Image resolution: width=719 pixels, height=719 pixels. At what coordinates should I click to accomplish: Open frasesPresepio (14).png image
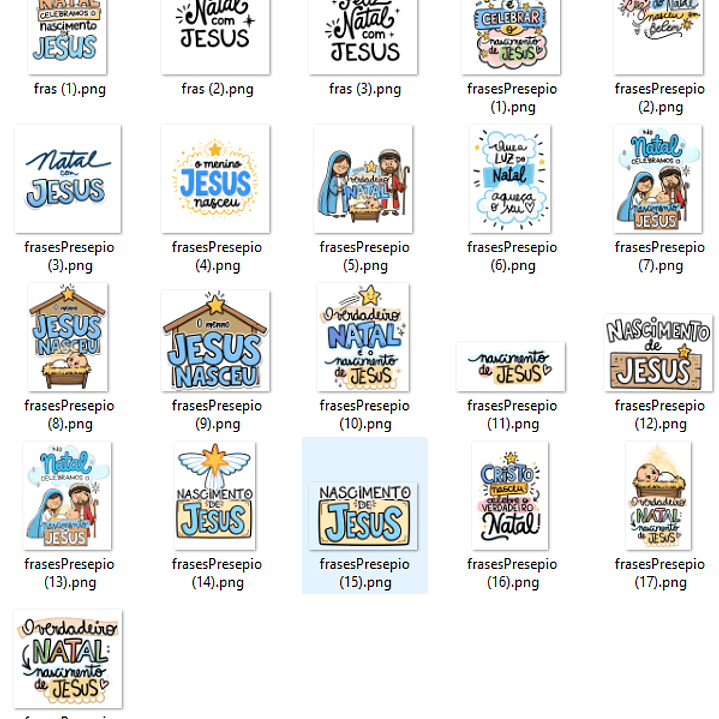[216, 496]
